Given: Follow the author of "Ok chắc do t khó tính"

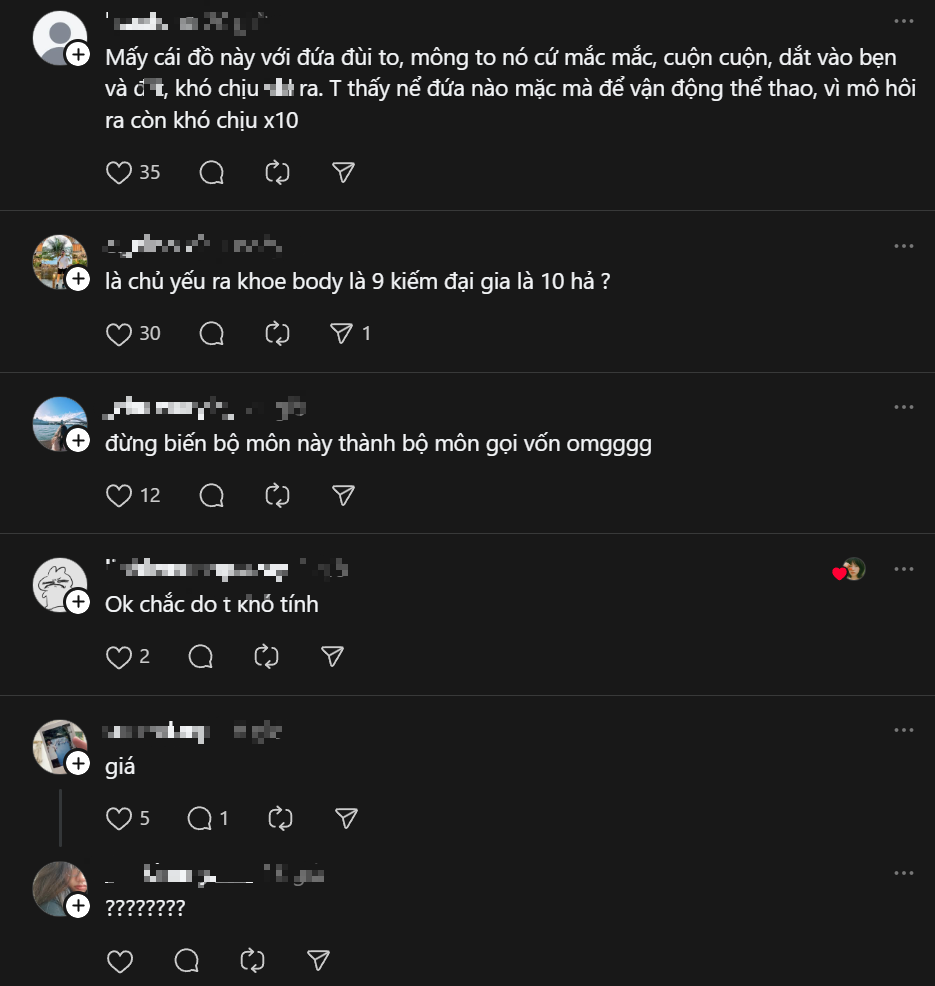Looking at the screenshot, I should tap(78, 601).
